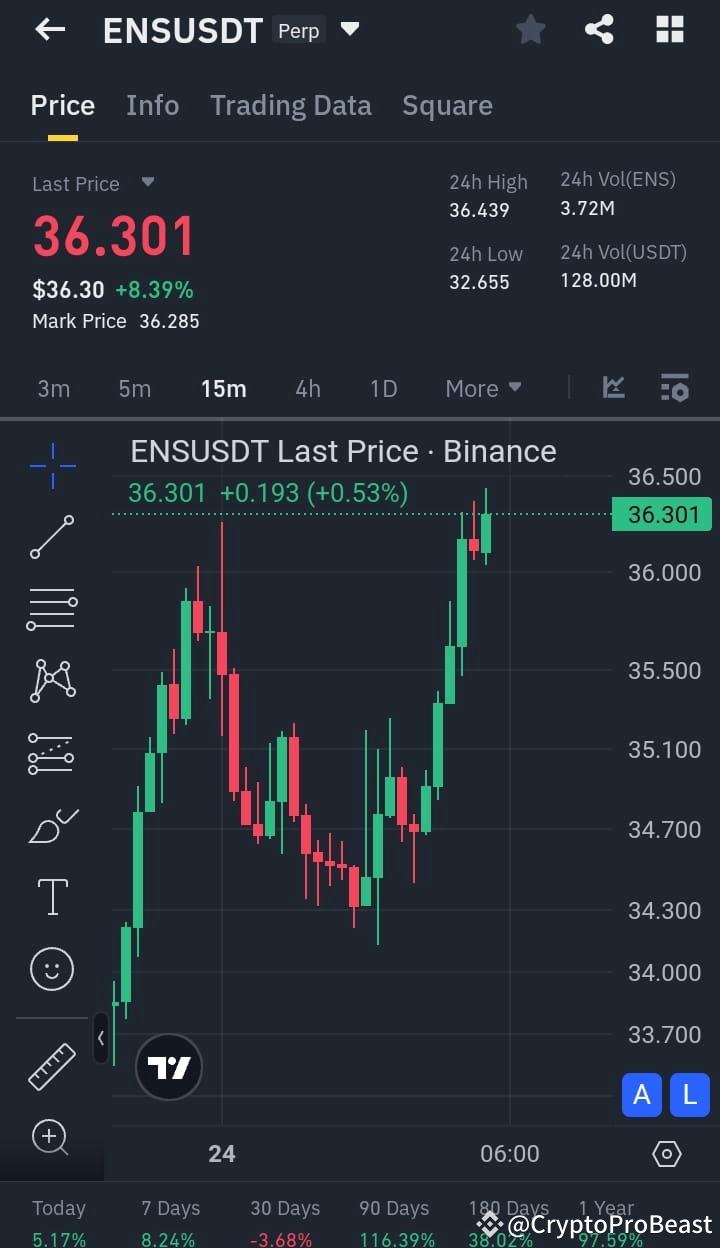
Task: Share the ENSUSDT chart
Action: click(x=599, y=29)
